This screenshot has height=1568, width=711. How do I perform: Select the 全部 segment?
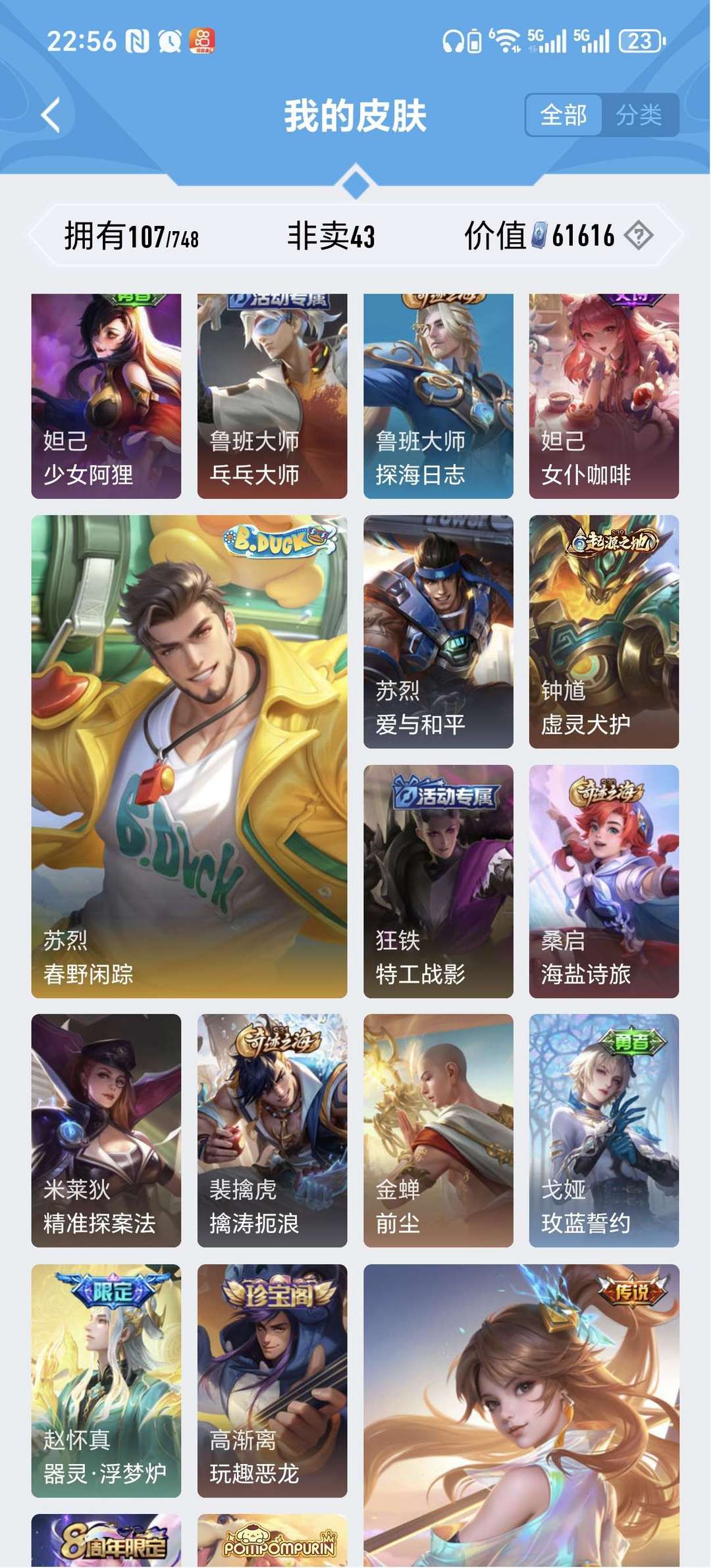(x=564, y=115)
